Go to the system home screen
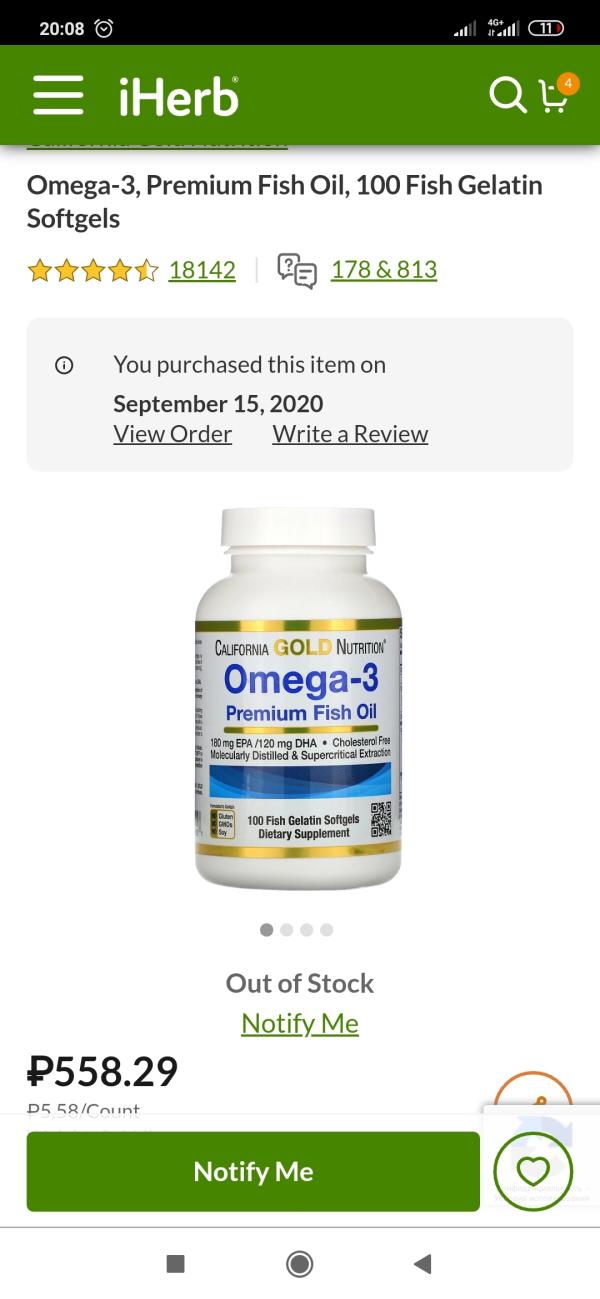The image size is (600, 1299). pyautogui.click(x=299, y=1264)
